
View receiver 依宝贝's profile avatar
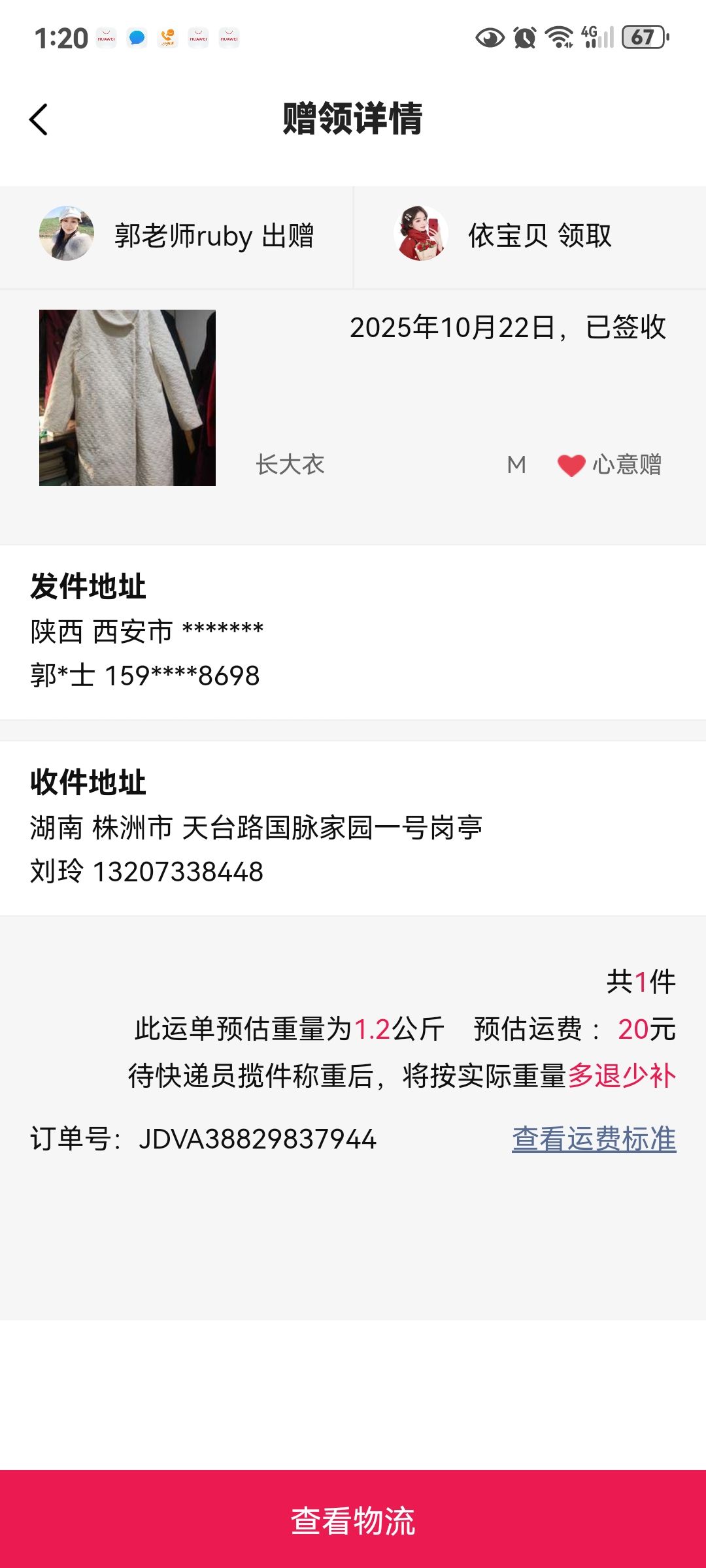422,234
